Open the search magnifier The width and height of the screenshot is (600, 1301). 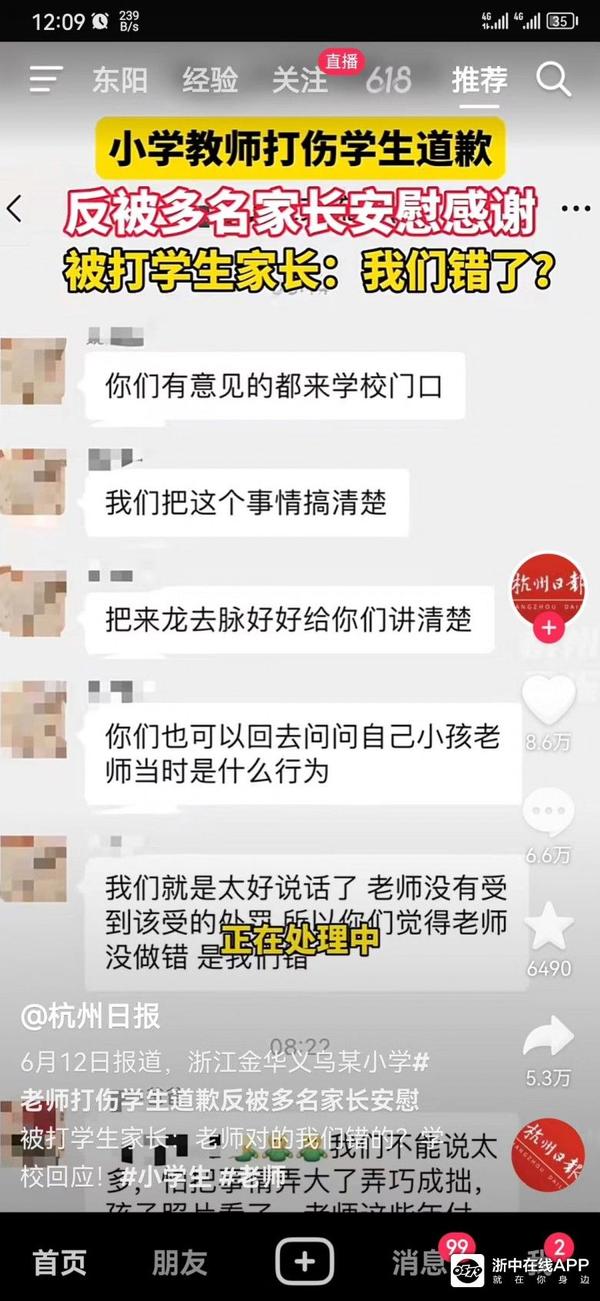553,79
